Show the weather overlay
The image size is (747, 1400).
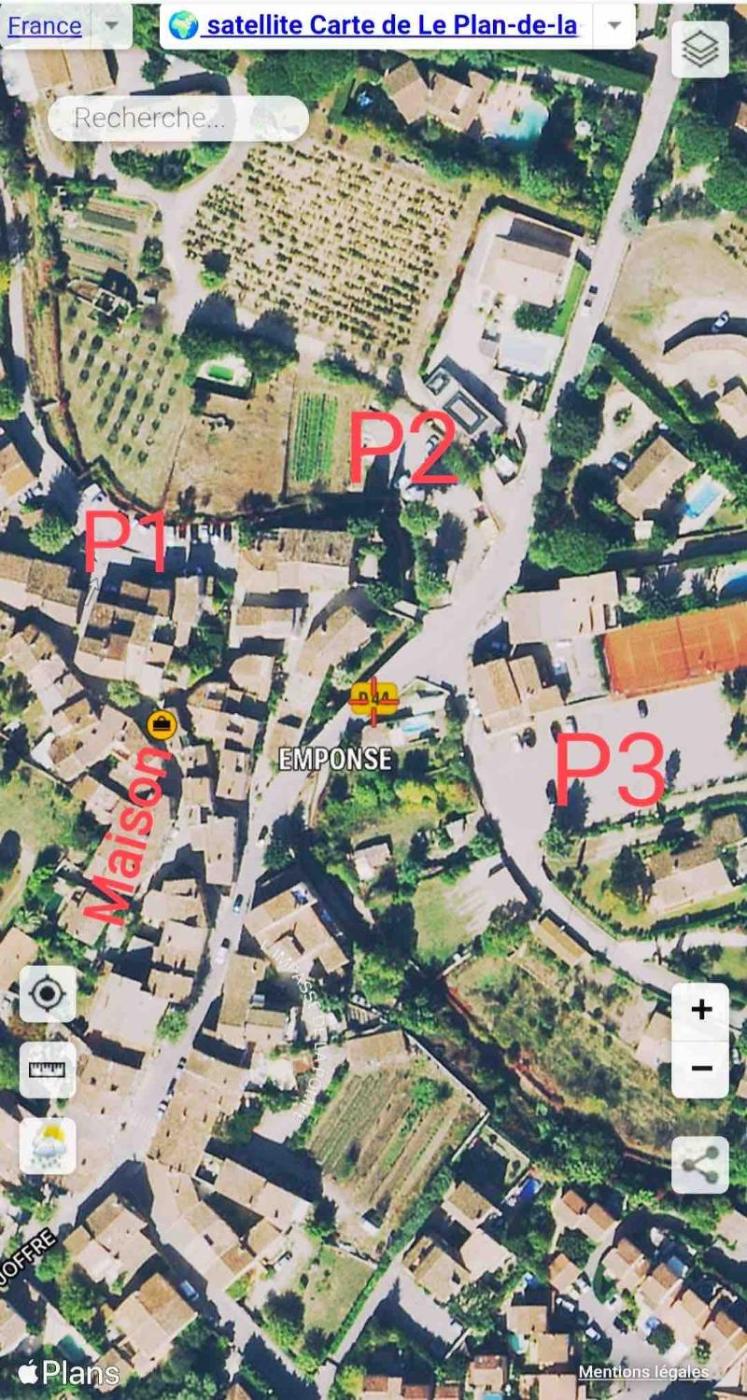coord(48,1146)
